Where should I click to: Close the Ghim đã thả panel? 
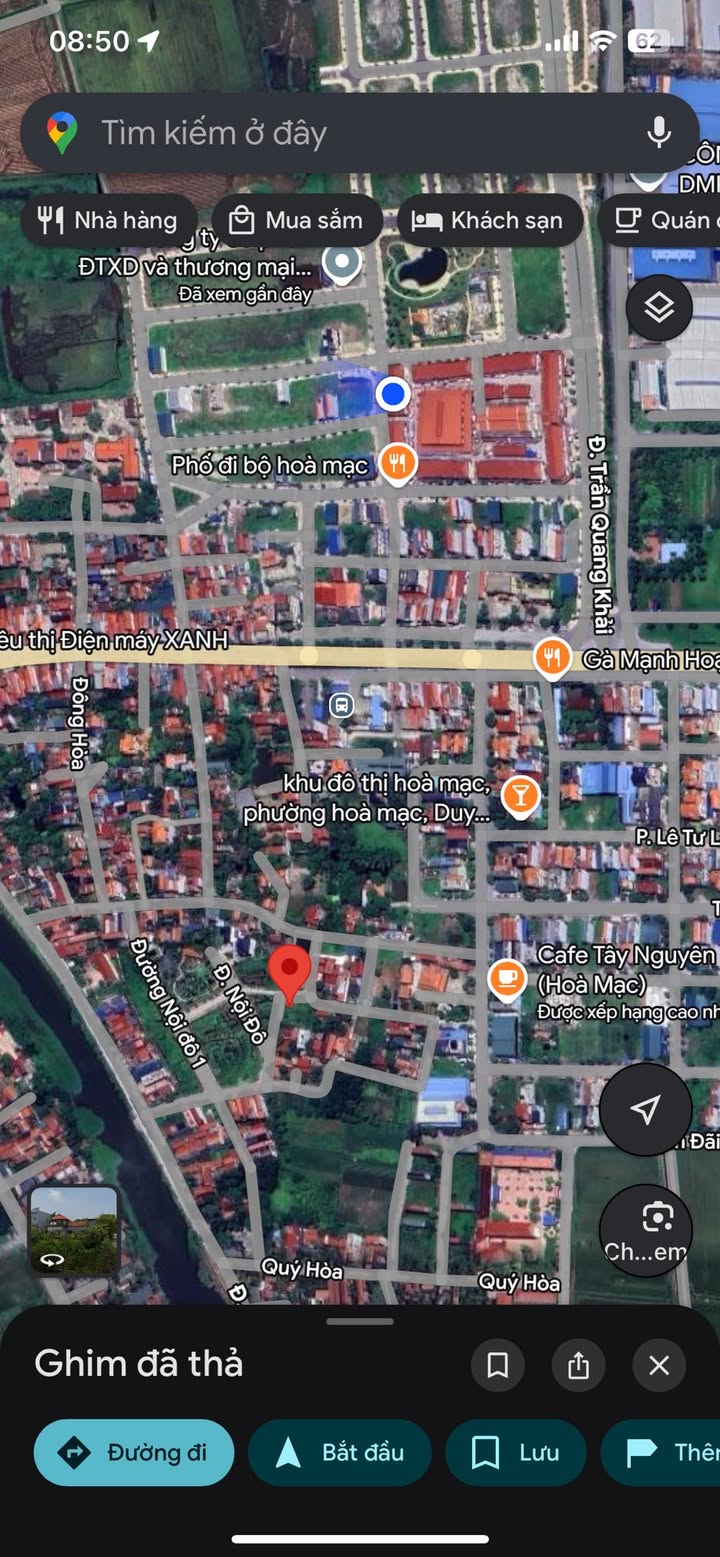click(659, 1365)
